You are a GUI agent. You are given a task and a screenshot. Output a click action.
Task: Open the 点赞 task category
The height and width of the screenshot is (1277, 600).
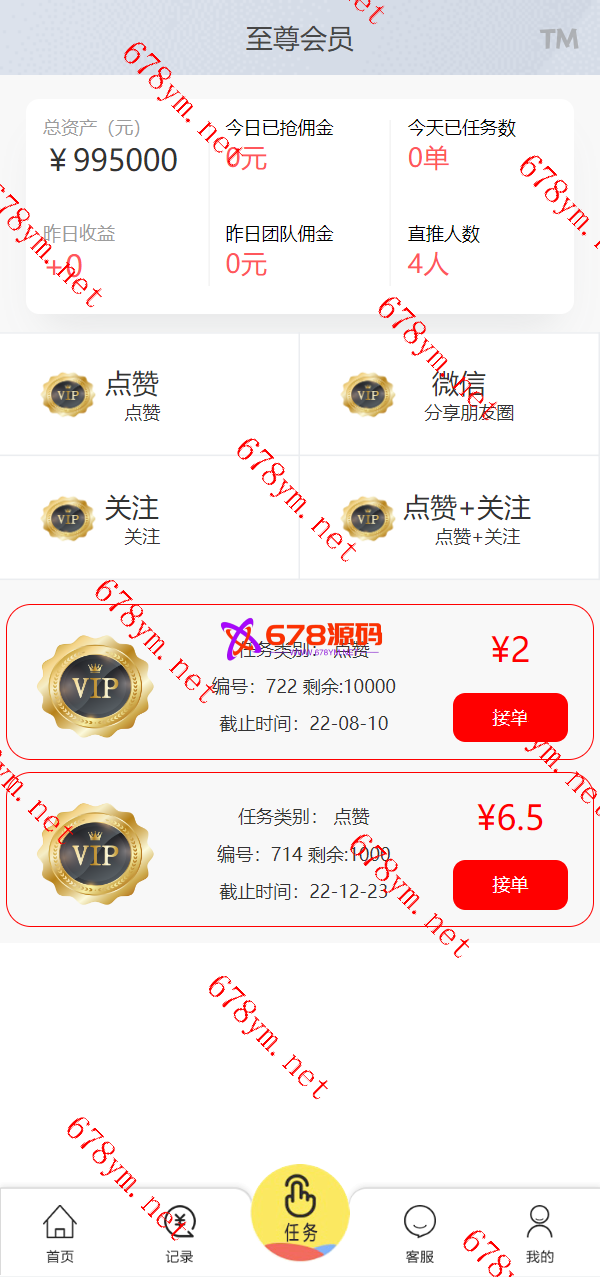150,395
